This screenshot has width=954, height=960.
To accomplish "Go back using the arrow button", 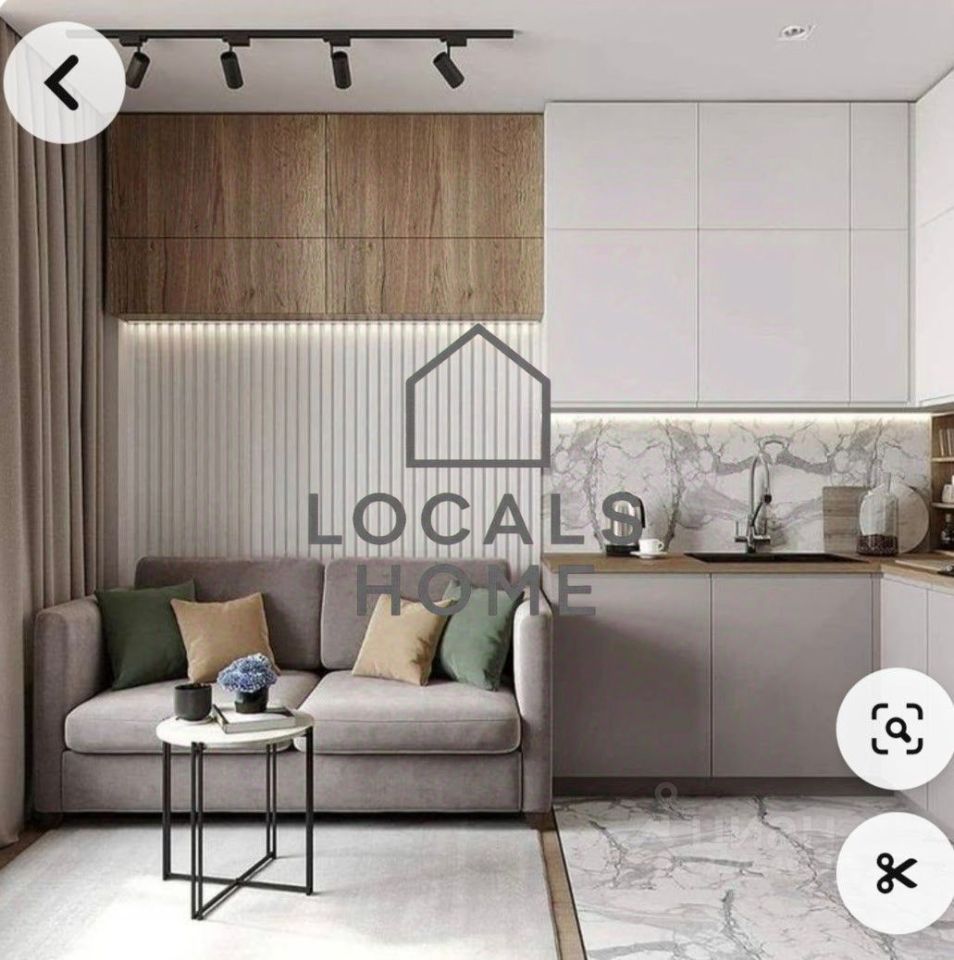I will pyautogui.click(x=63, y=82).
